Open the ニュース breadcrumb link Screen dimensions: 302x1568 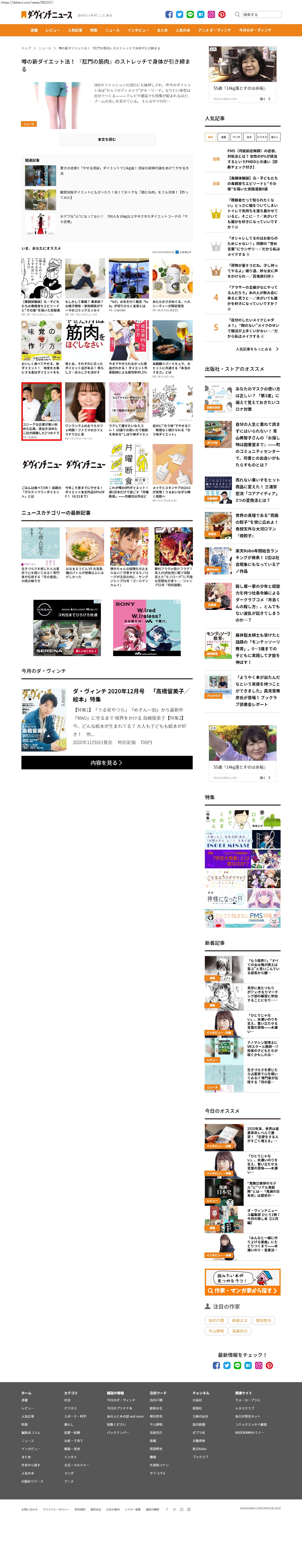(45, 48)
